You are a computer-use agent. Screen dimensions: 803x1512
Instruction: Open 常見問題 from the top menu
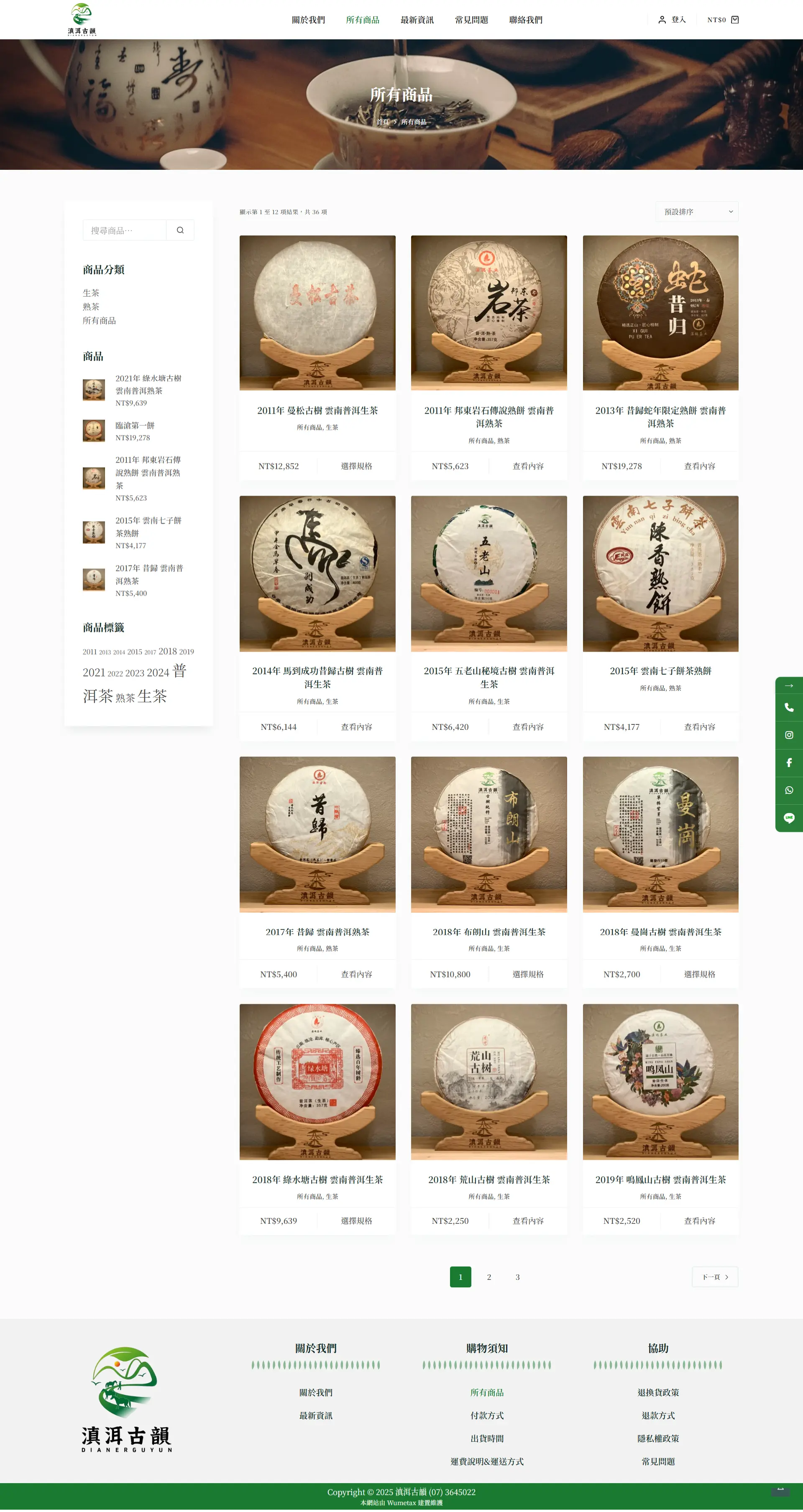tap(471, 20)
